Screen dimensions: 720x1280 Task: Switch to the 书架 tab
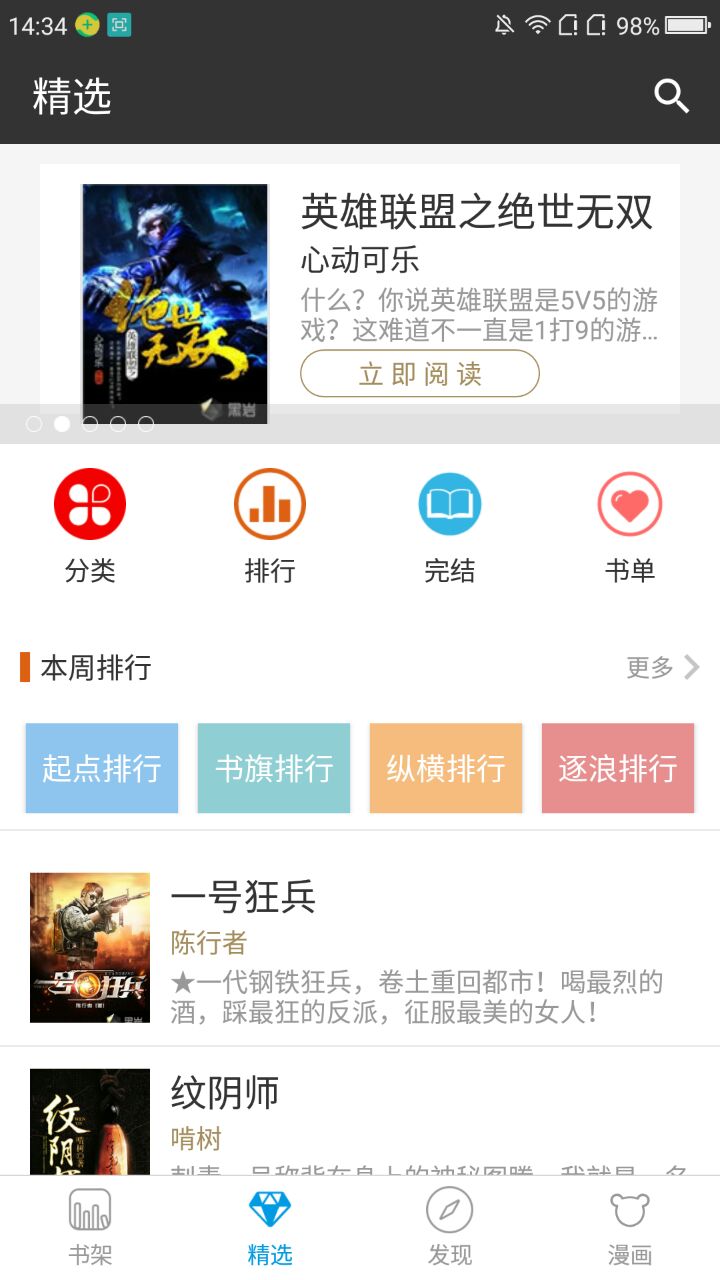coord(90,1227)
